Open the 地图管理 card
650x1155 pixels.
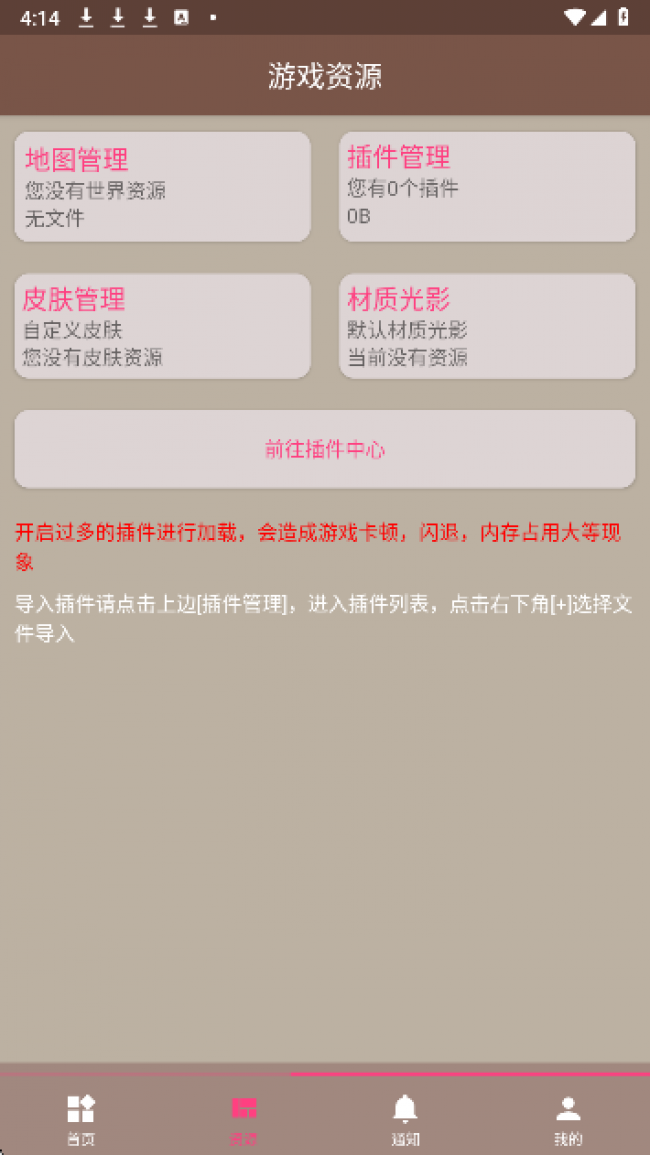162,187
